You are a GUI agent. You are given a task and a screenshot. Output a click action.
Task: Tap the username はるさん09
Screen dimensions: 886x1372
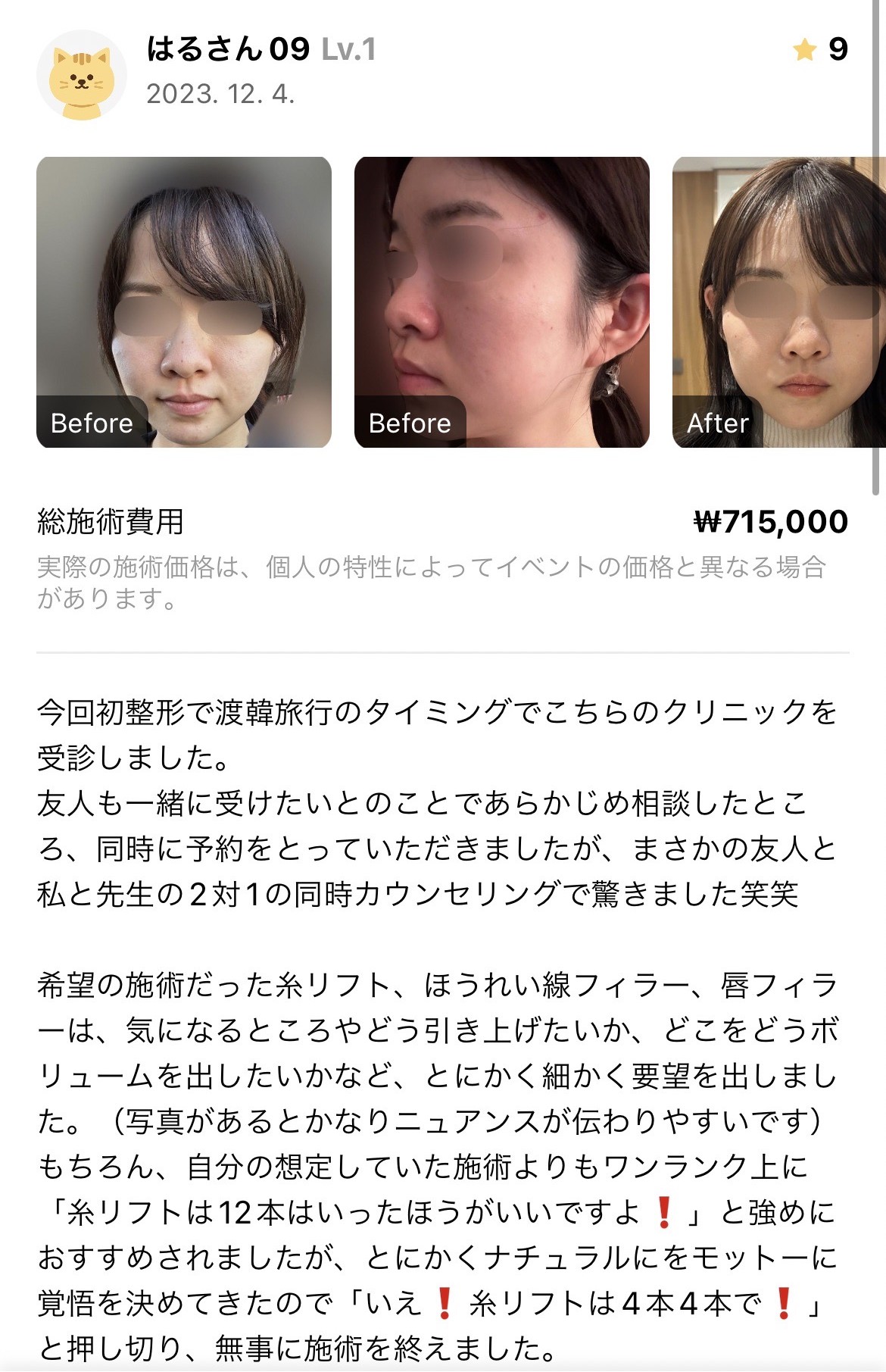tap(228, 49)
